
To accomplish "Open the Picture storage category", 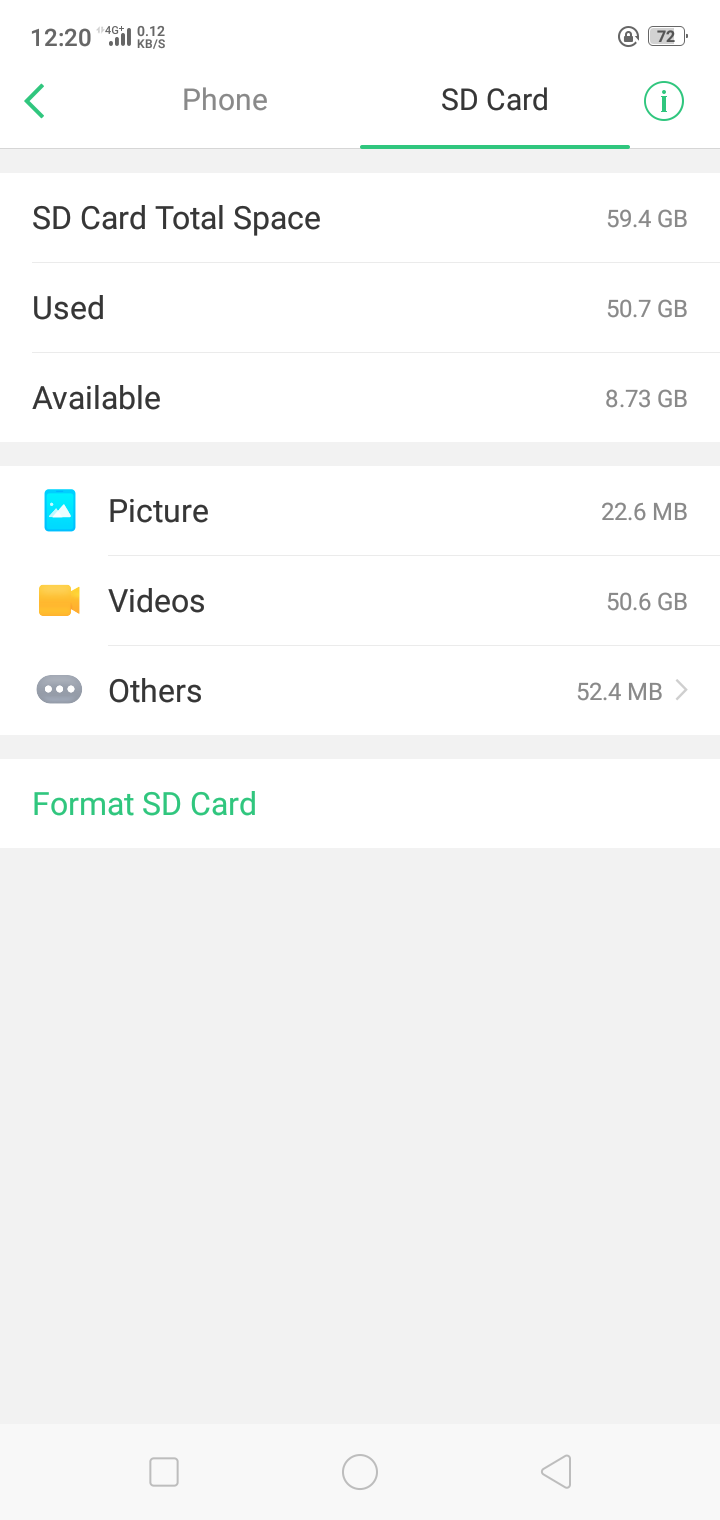I will click(x=360, y=511).
